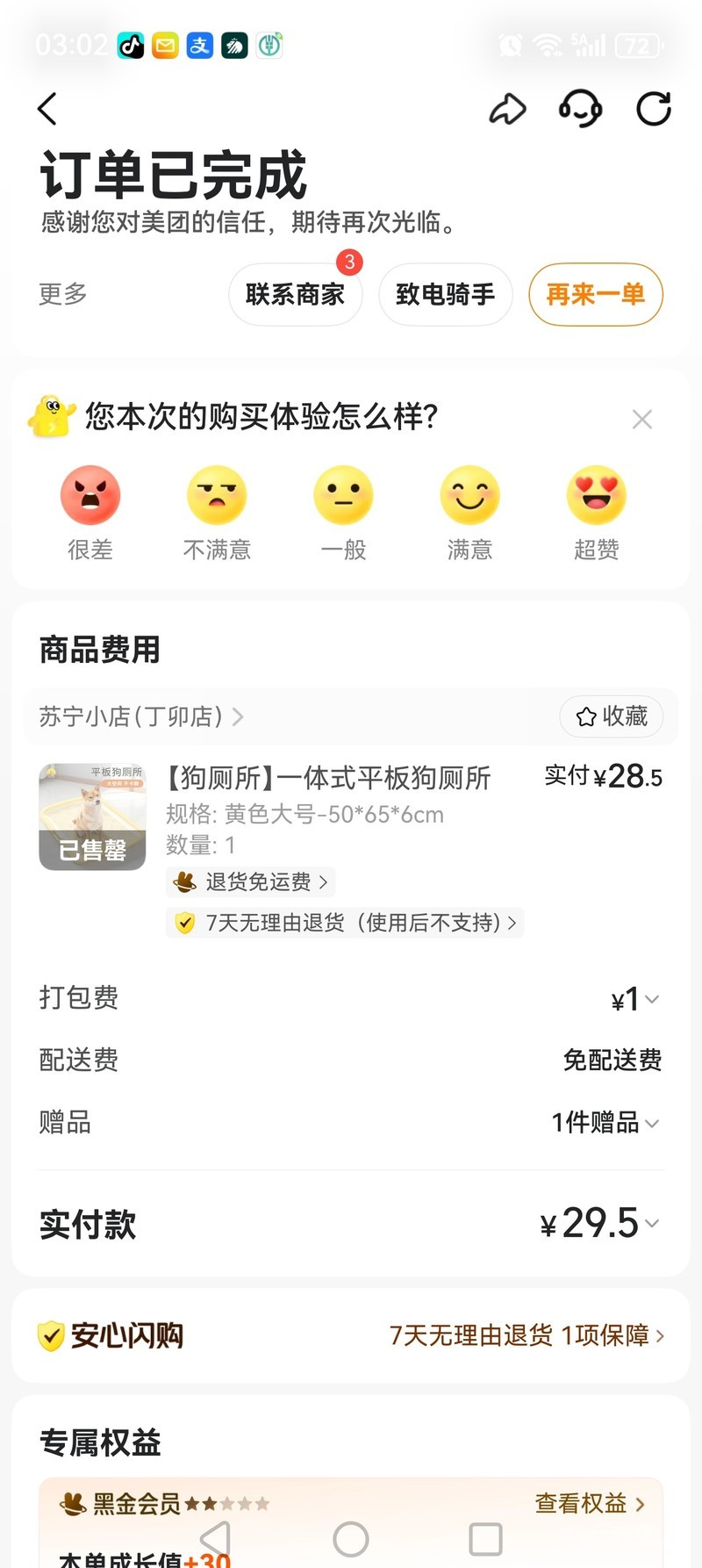View 黑金会员 benefits via 查看权益

[590, 1504]
